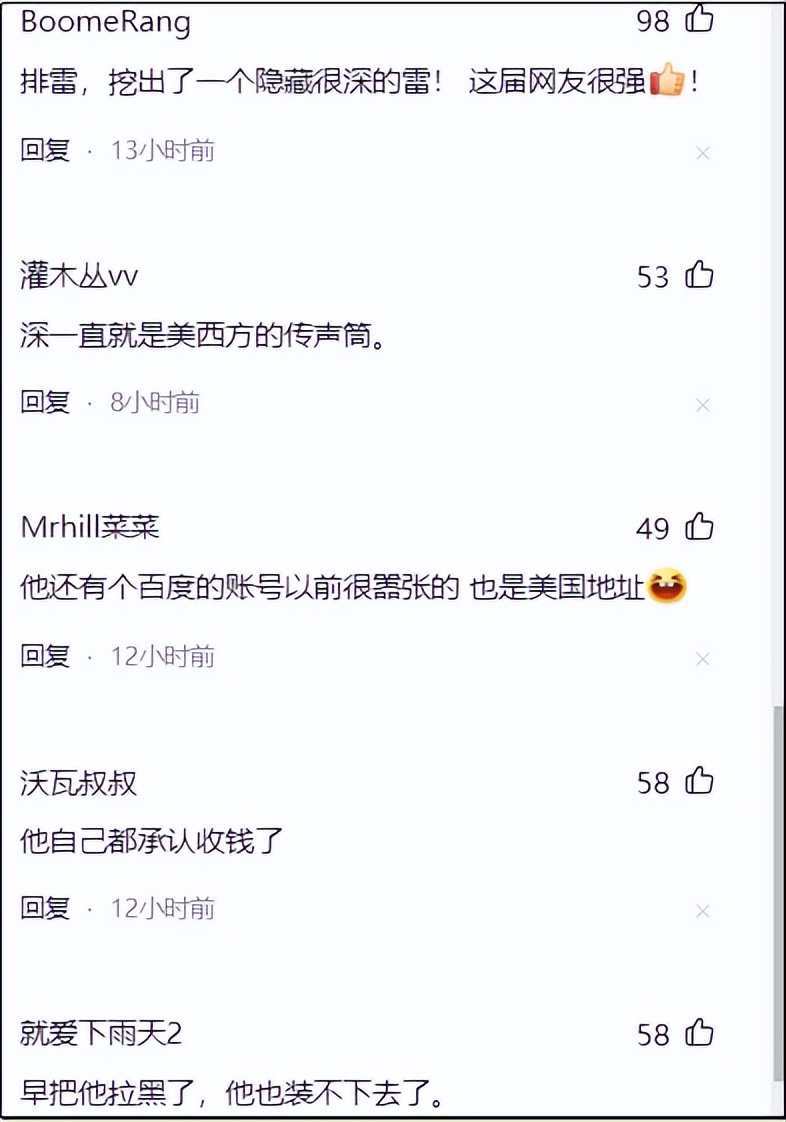Dismiss 沃瓦叔叔's comment
The image size is (786, 1122).
point(703,909)
